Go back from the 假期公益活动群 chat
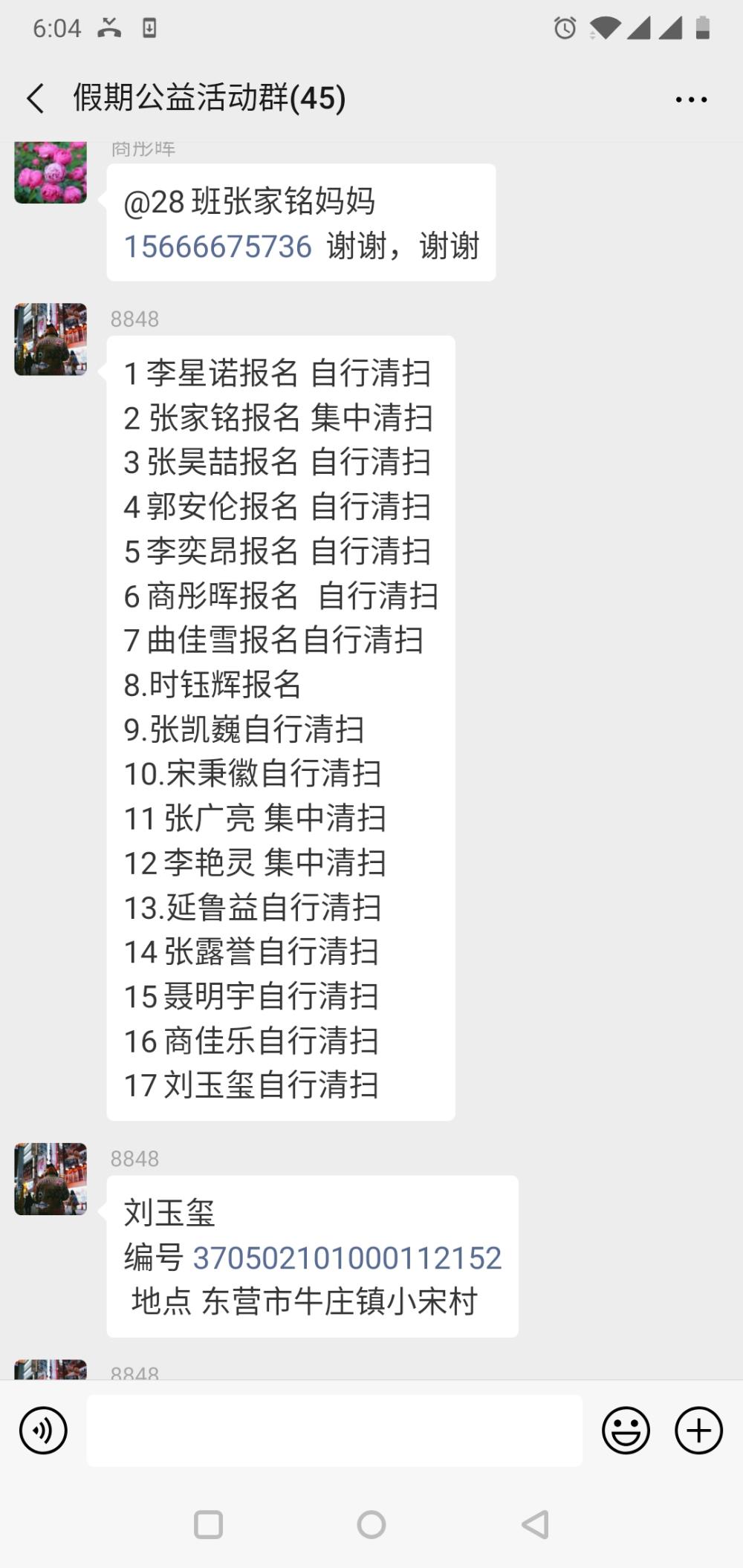Screen dimensions: 743x1568 35,98
